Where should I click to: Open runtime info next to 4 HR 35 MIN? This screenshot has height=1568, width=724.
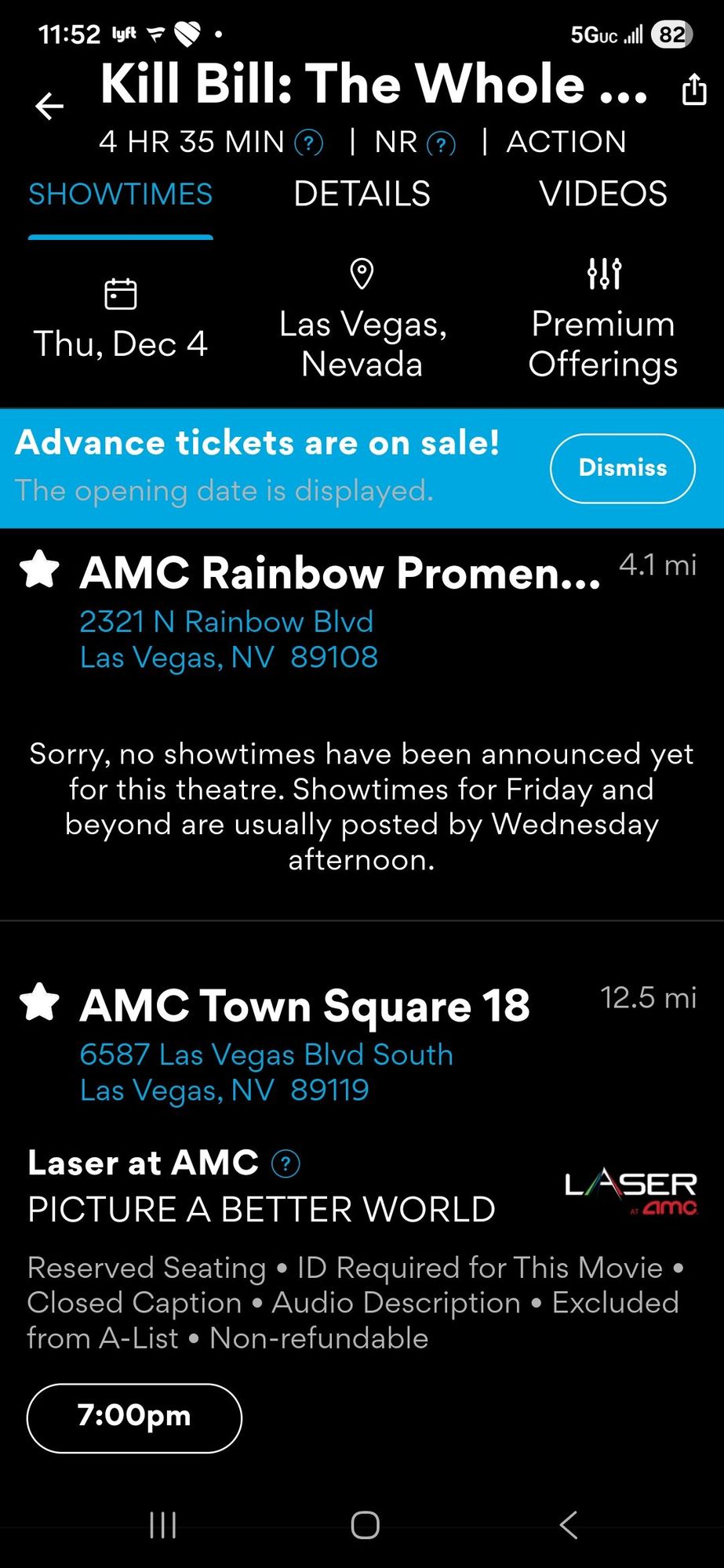(308, 143)
